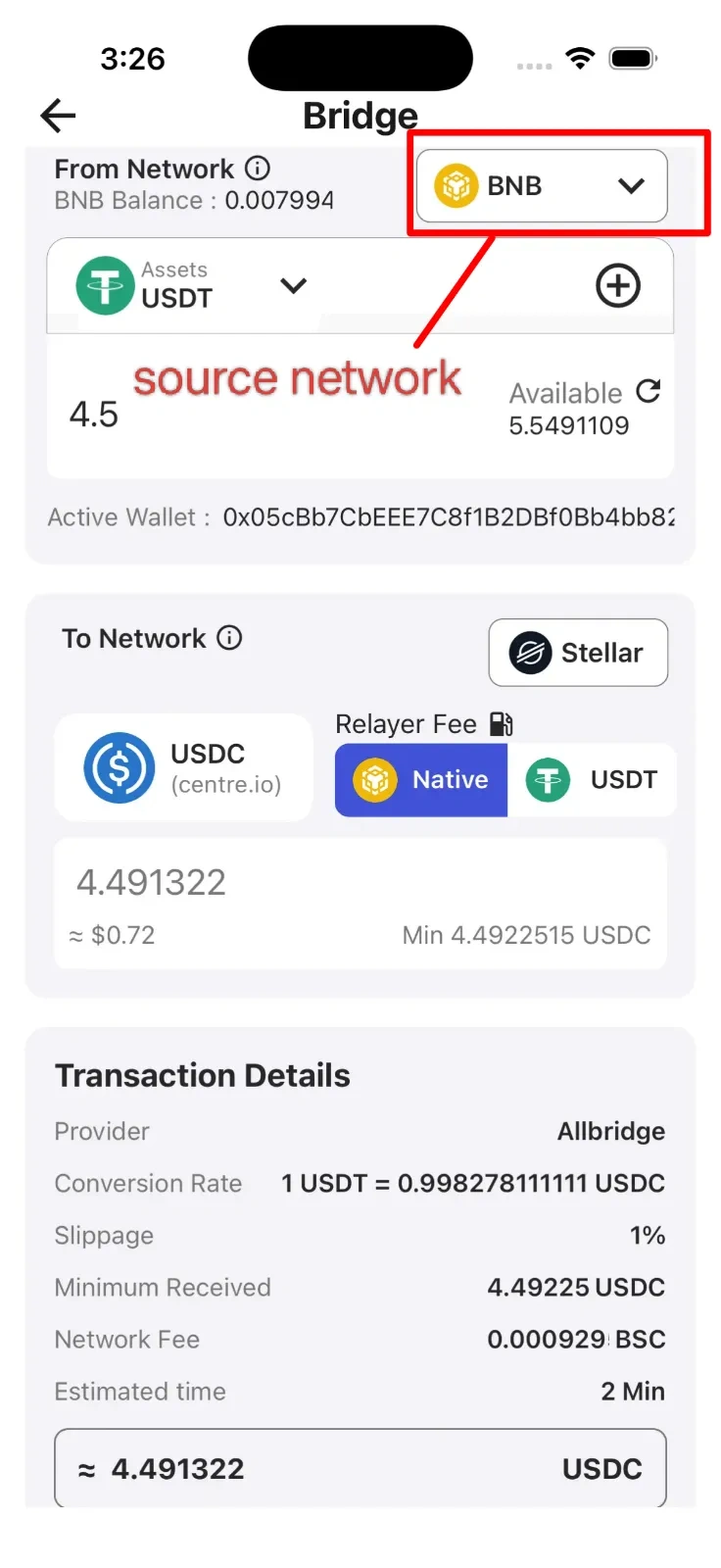
Task: Click the Allbridge provider name
Action: (x=611, y=1131)
